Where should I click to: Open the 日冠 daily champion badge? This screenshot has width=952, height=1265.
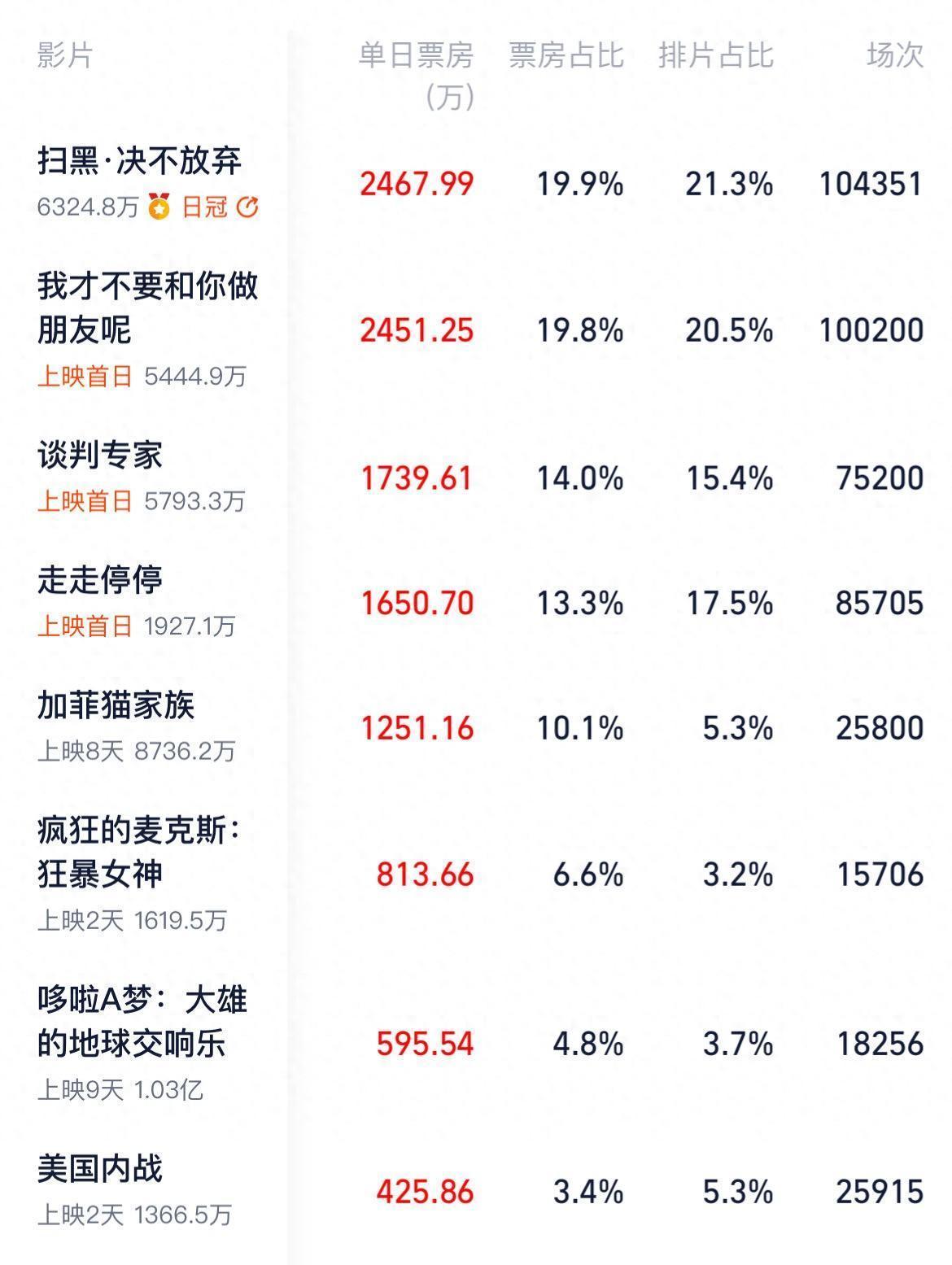pos(205,208)
